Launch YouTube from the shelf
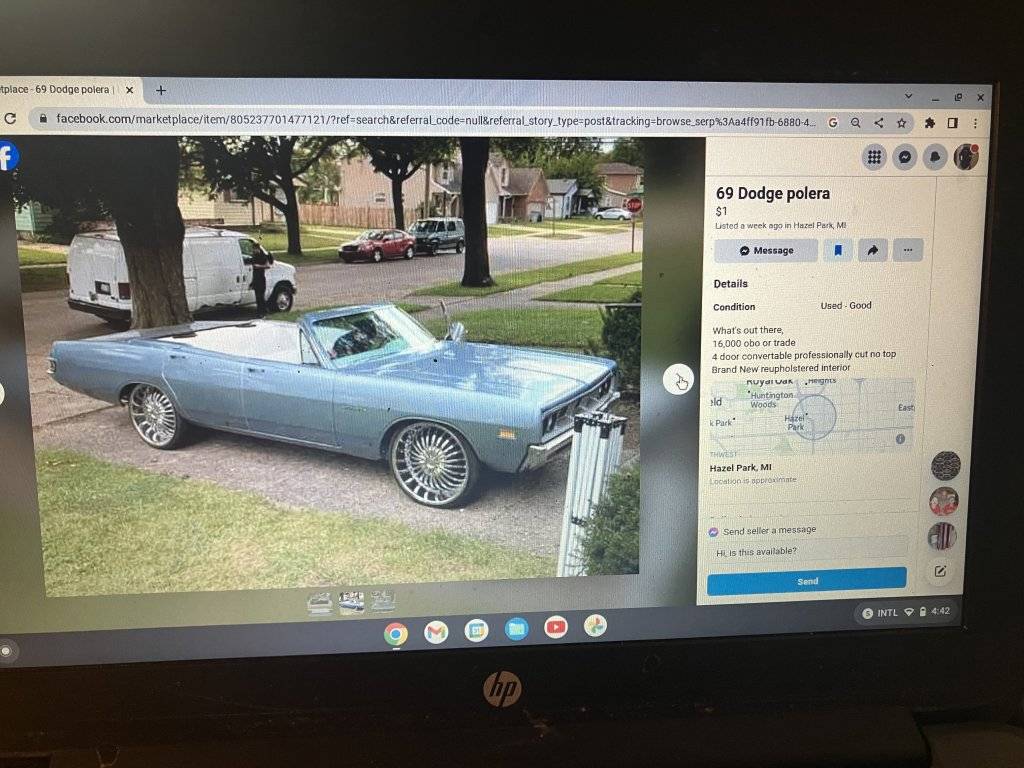The image size is (1024, 768). click(x=556, y=627)
